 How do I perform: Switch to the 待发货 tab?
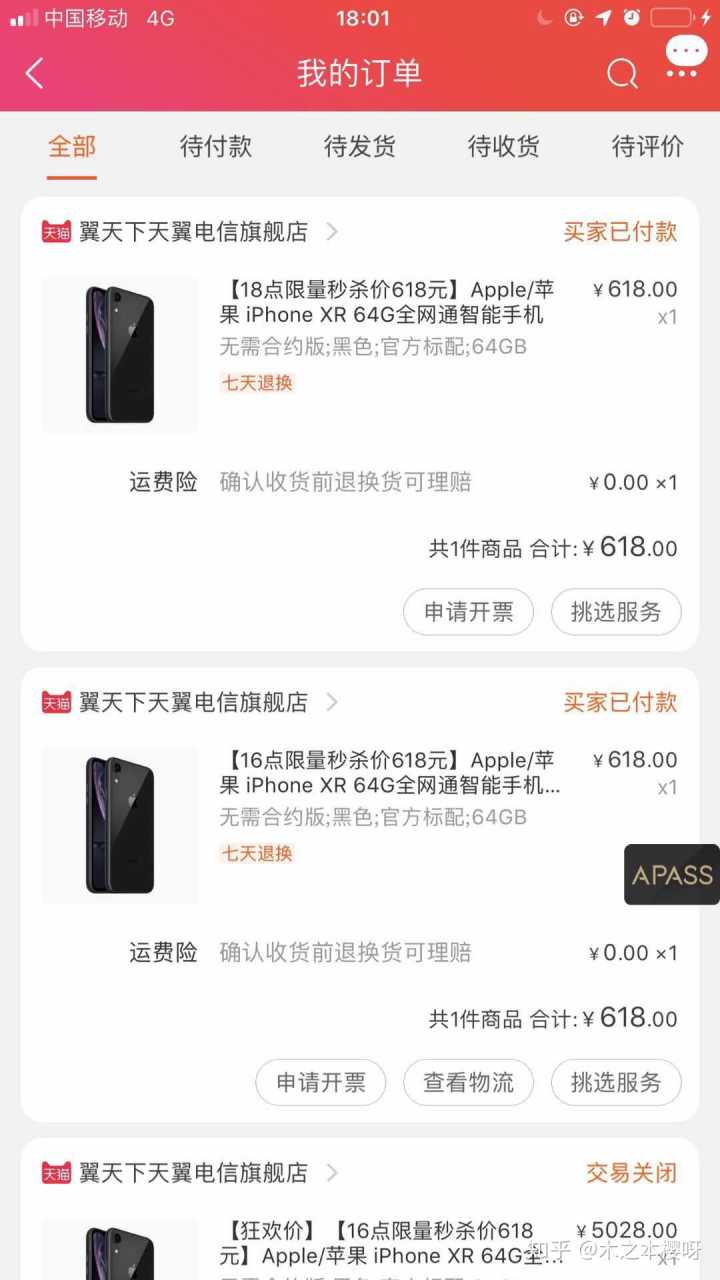click(359, 147)
